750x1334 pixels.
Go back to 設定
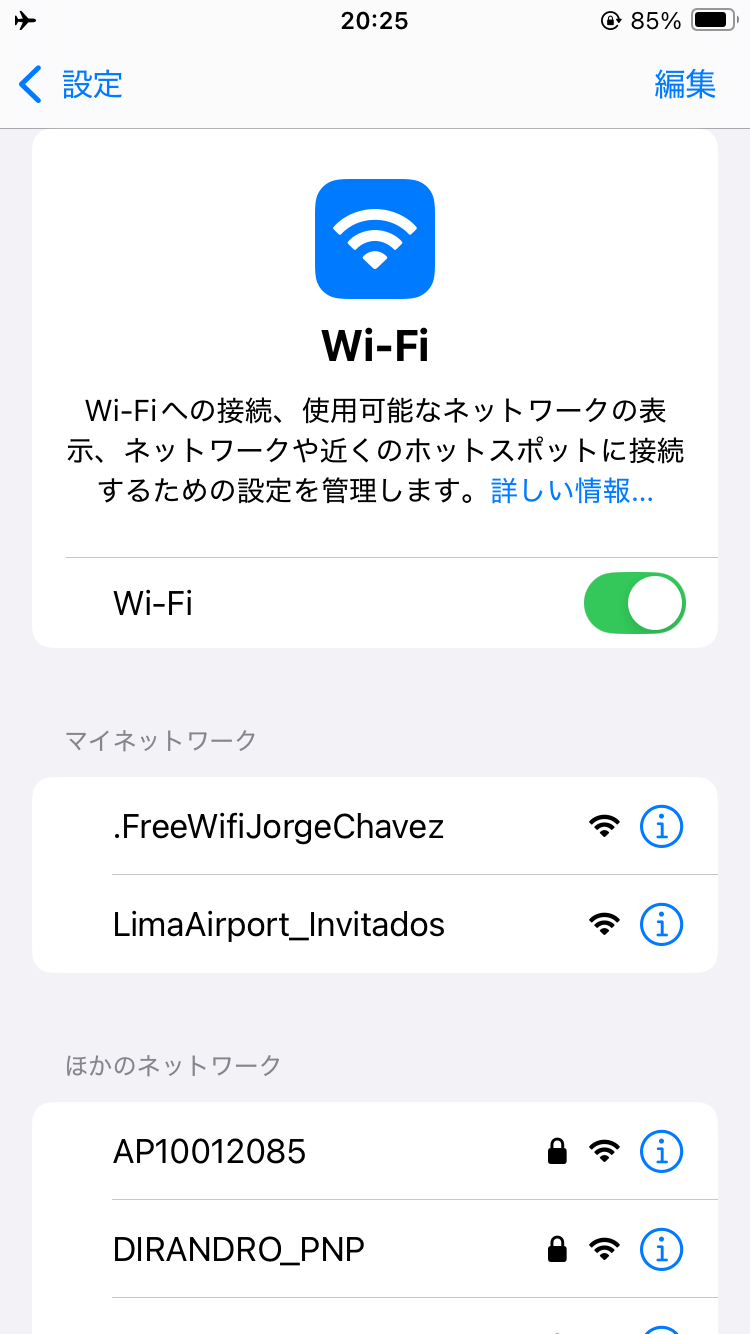pos(72,84)
